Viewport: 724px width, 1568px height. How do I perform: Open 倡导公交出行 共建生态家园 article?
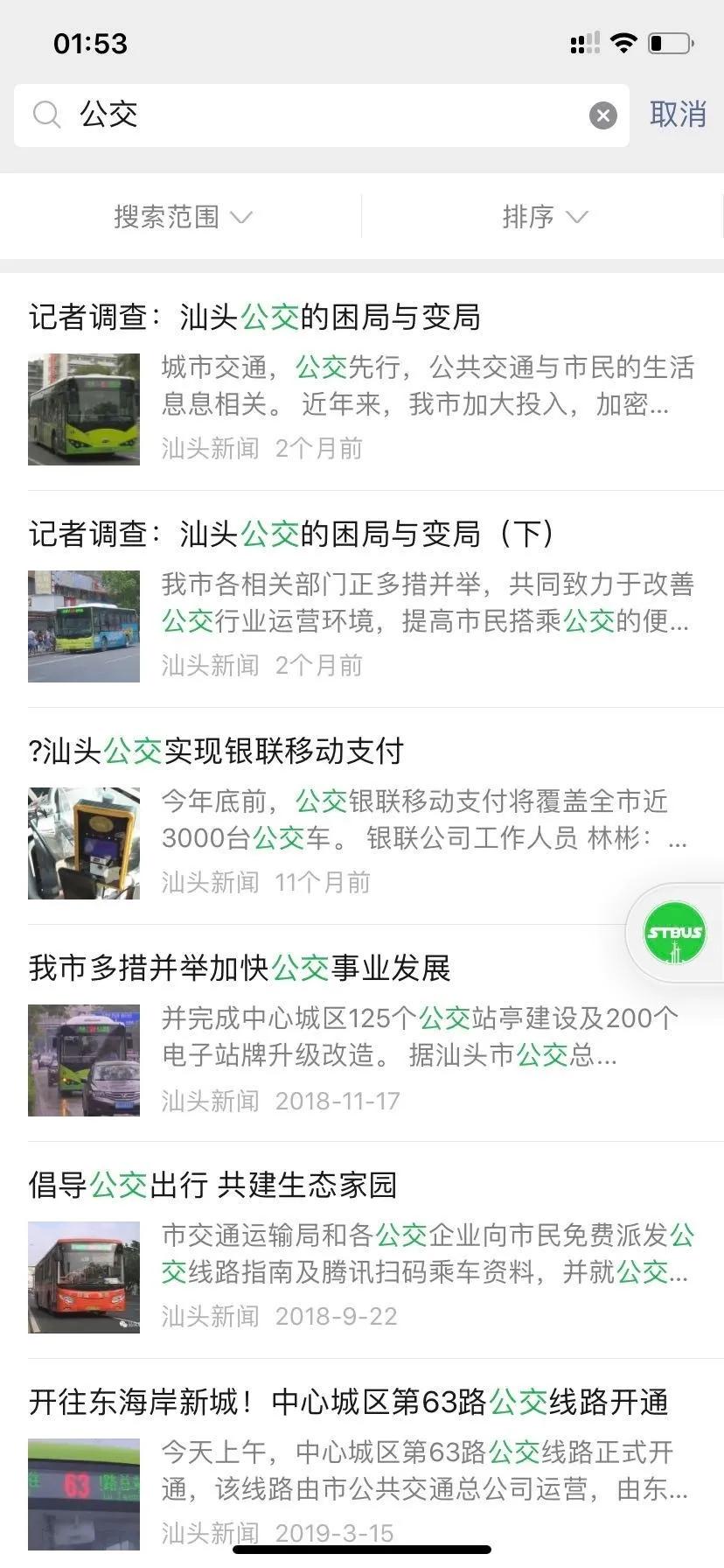[212, 1186]
